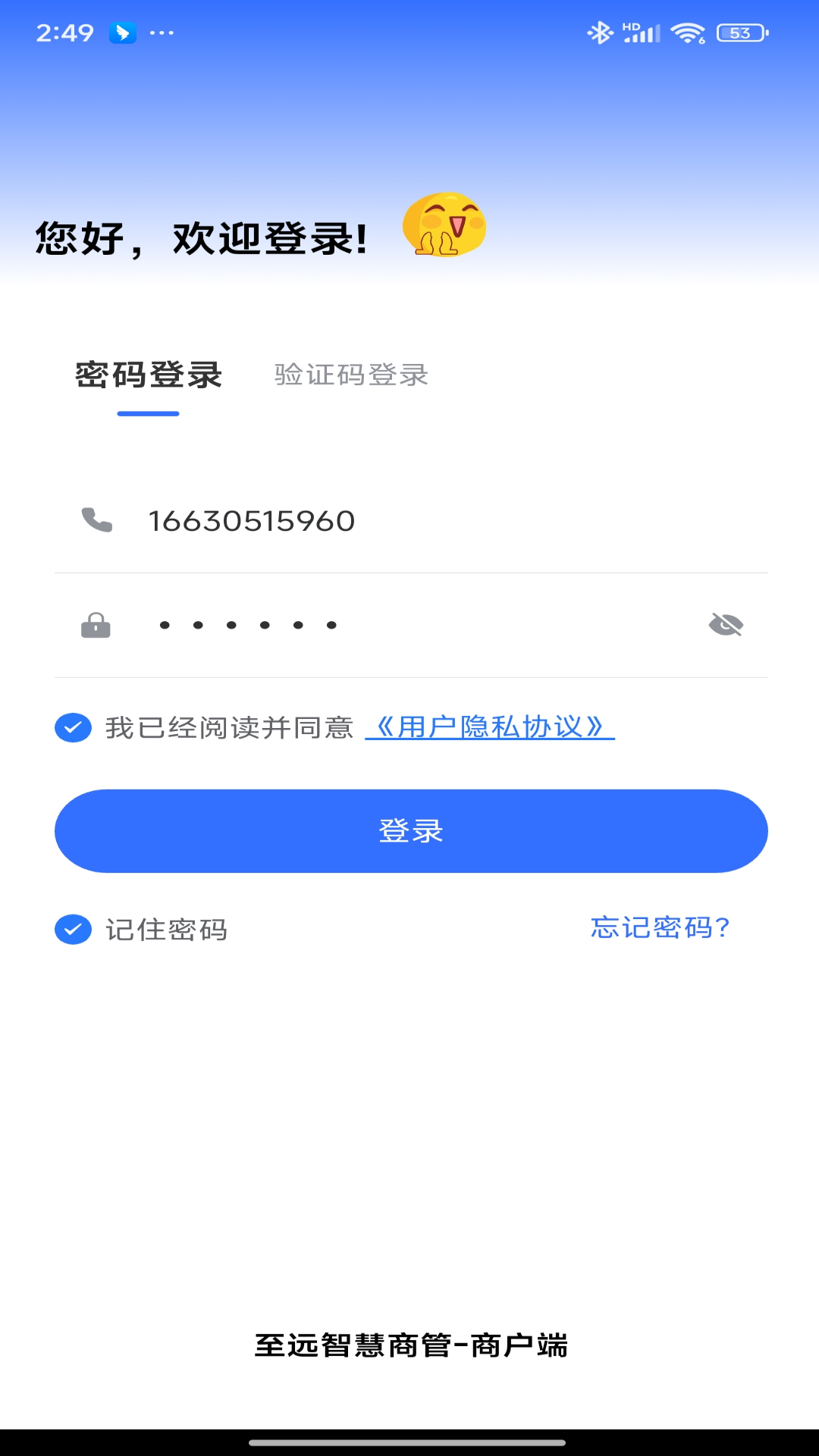Tap the blue 登录 button
The image size is (819, 1456).
click(411, 831)
